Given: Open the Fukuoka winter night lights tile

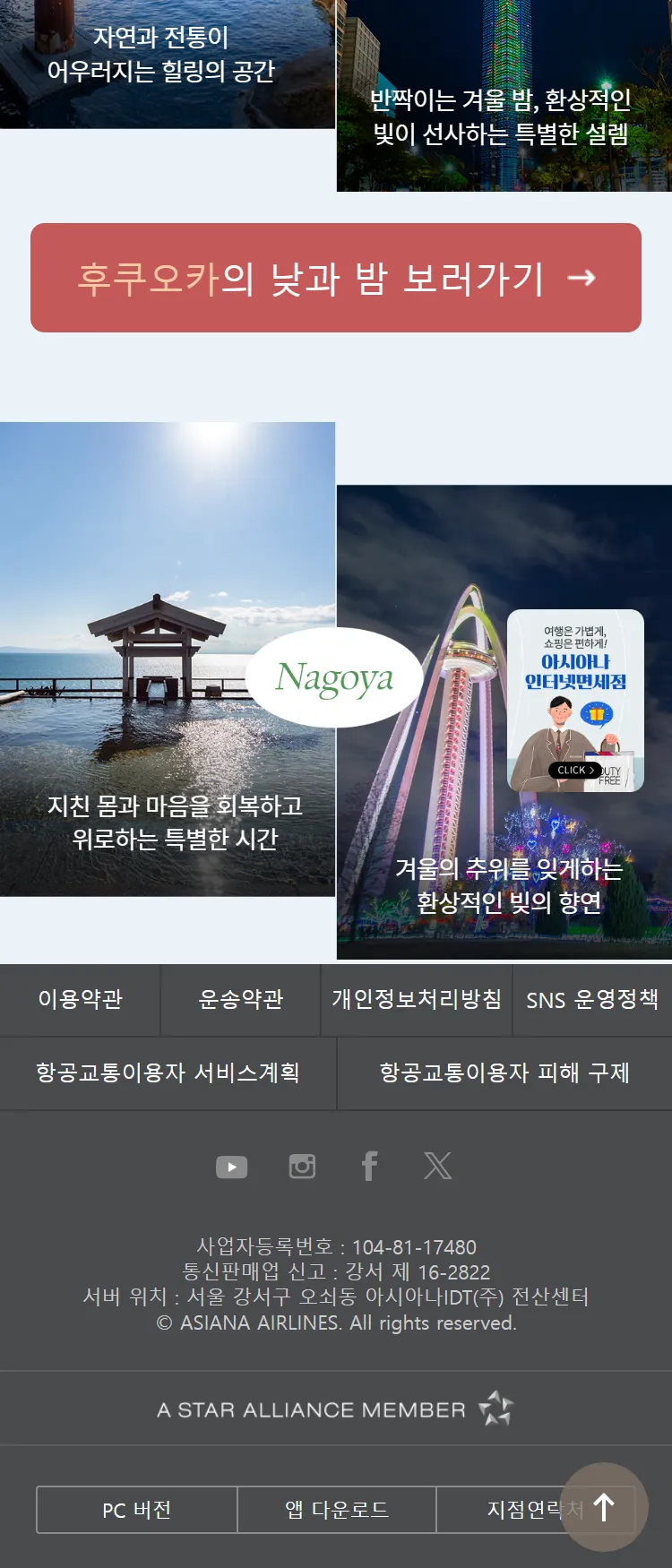Looking at the screenshot, I should coord(504,99).
